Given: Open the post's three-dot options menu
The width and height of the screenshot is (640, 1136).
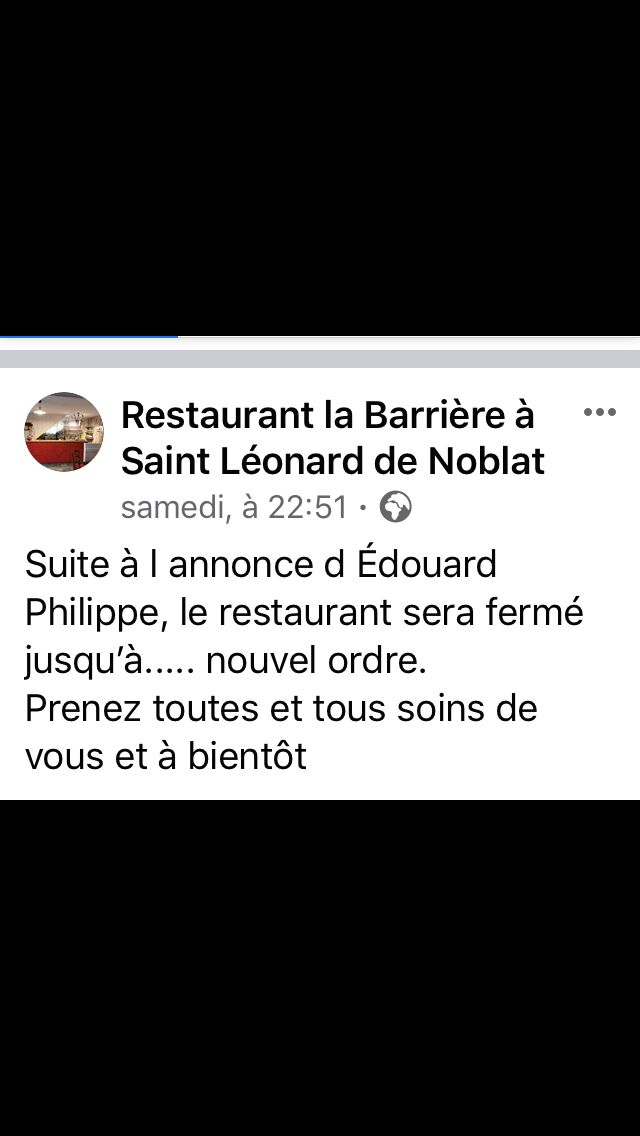Looking at the screenshot, I should pyautogui.click(x=599, y=412).
